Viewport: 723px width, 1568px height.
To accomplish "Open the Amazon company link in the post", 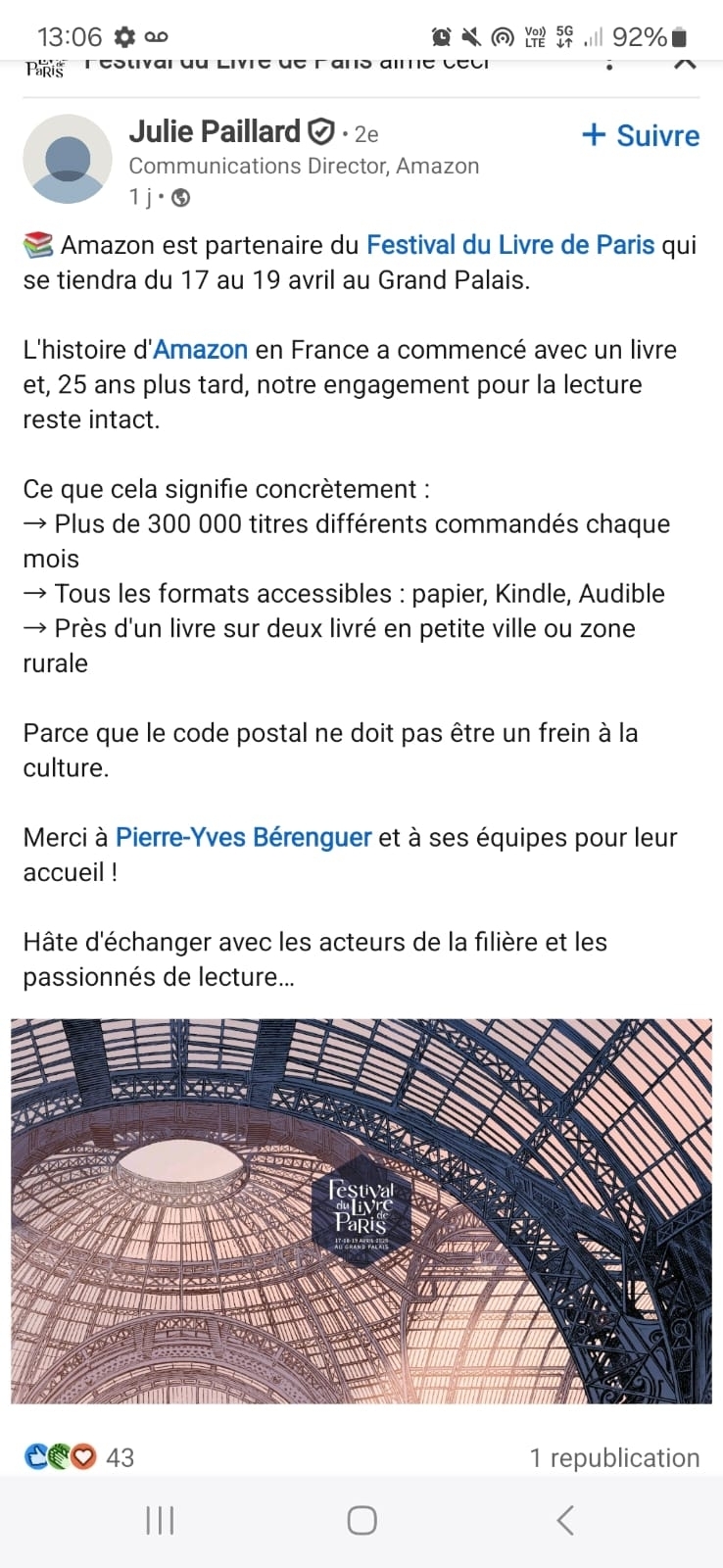I will click(201, 349).
